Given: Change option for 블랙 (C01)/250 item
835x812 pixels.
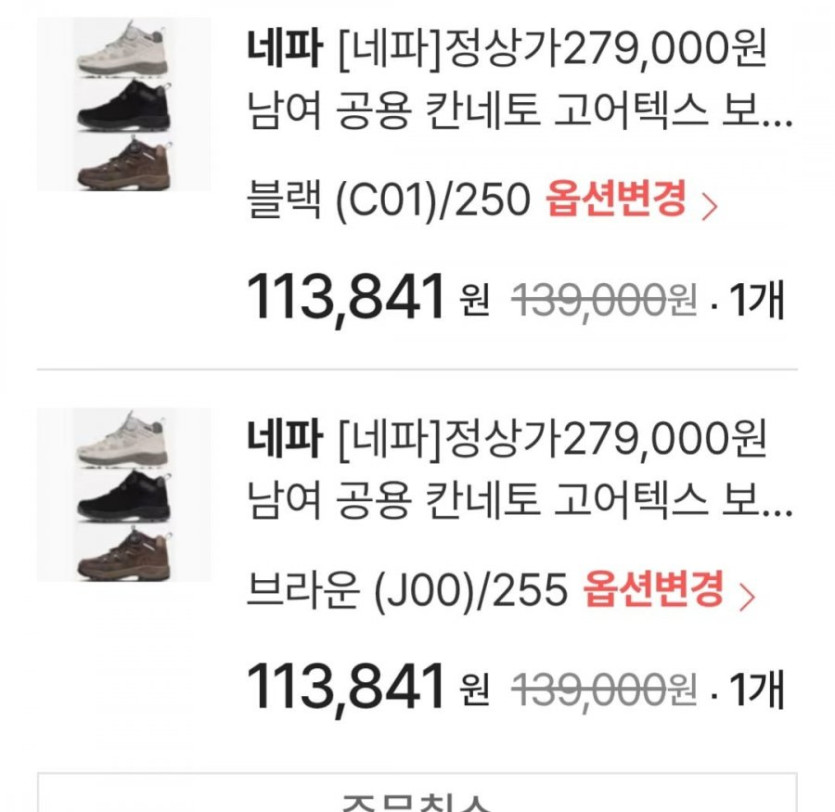Looking at the screenshot, I should pos(630,203).
